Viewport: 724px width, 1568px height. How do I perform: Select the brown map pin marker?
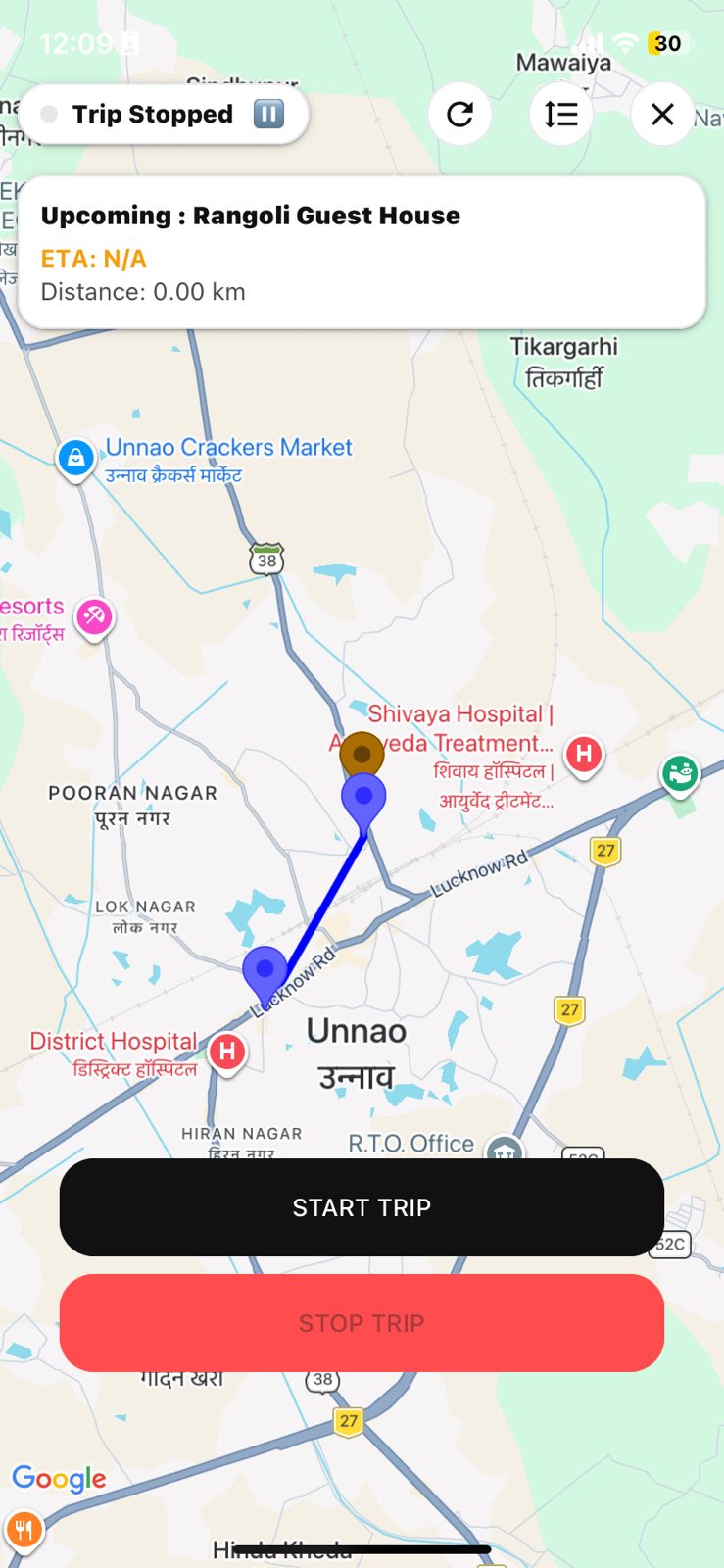[x=362, y=753]
